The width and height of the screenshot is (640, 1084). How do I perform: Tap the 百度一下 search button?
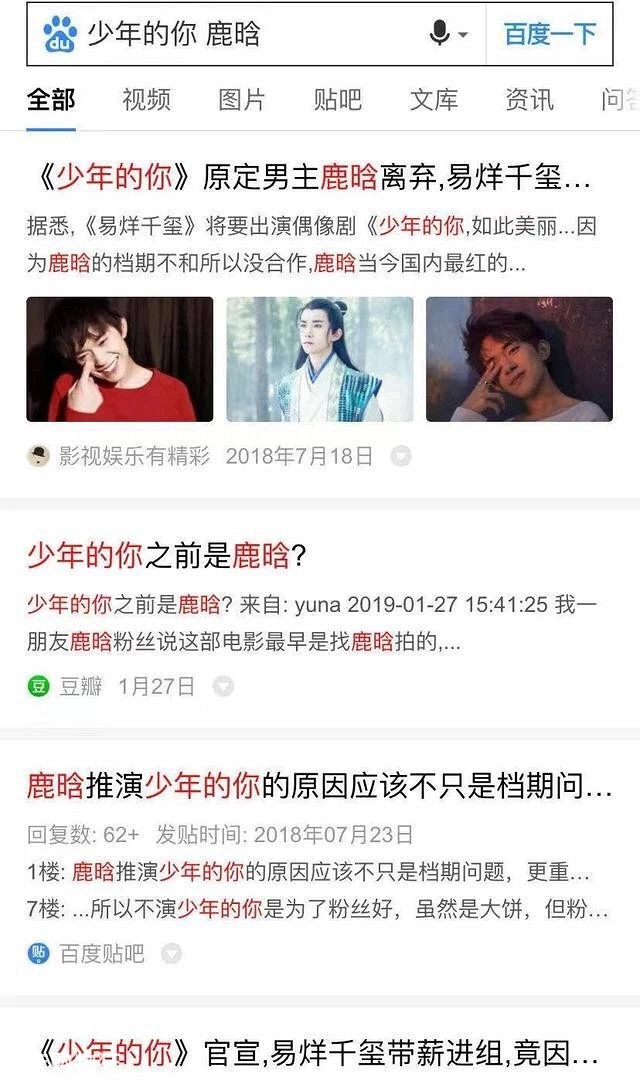click(x=550, y=34)
